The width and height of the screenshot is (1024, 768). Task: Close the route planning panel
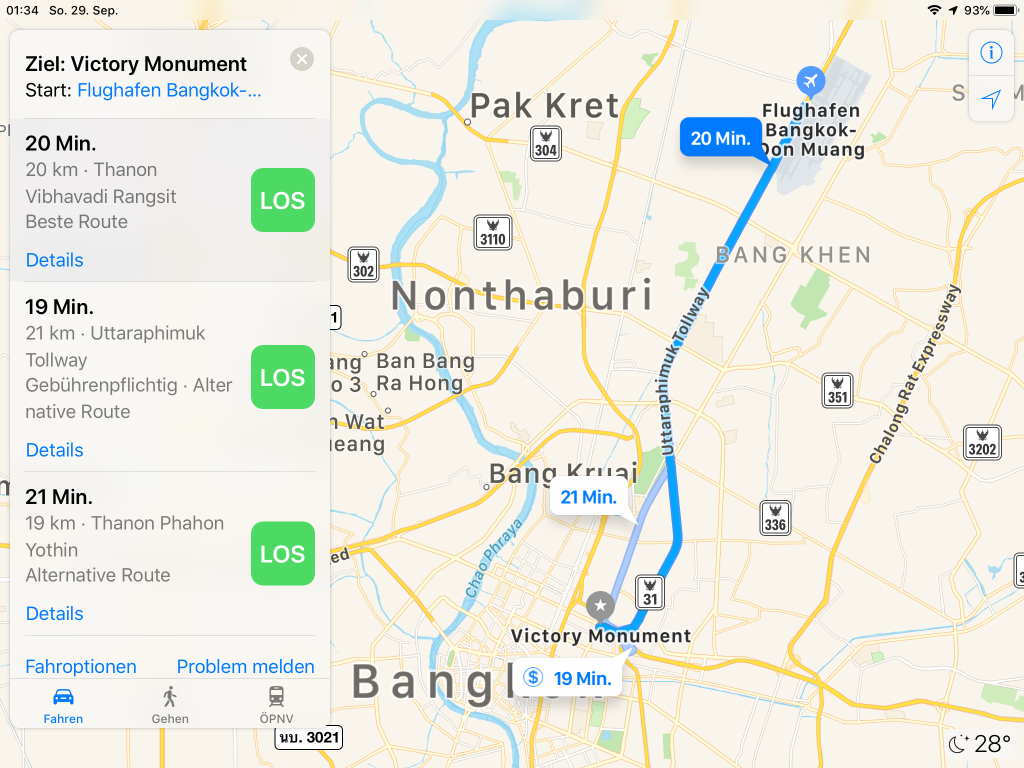(x=301, y=60)
